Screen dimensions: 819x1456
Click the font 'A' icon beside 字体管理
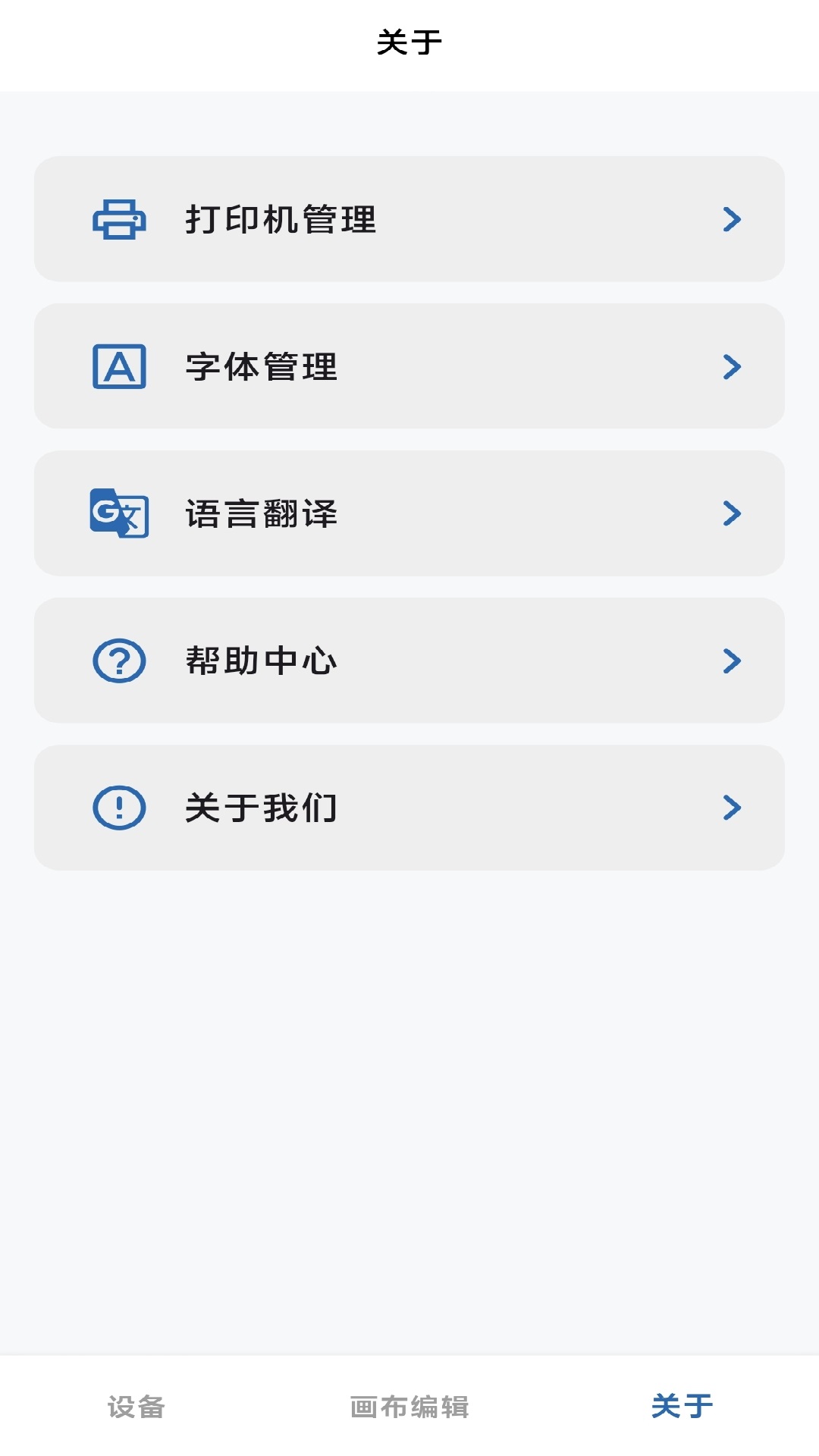[x=118, y=367]
